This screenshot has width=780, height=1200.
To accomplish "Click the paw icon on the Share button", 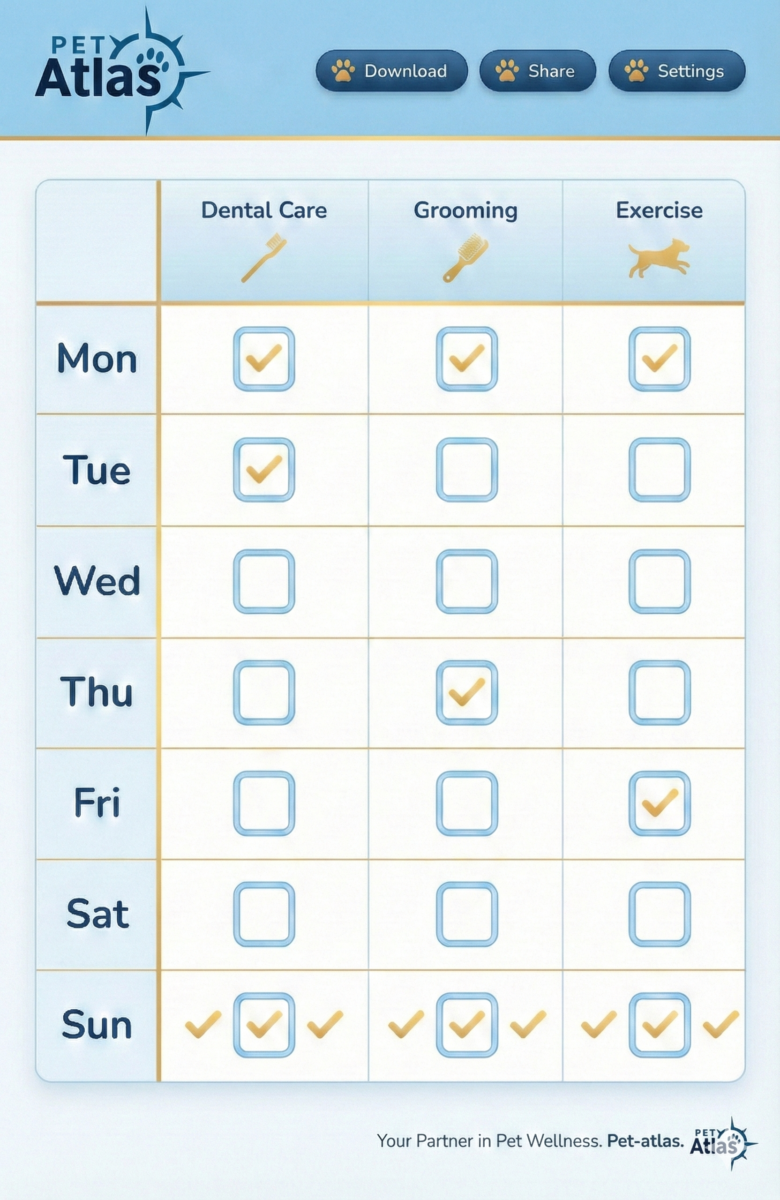I will tap(506, 70).
